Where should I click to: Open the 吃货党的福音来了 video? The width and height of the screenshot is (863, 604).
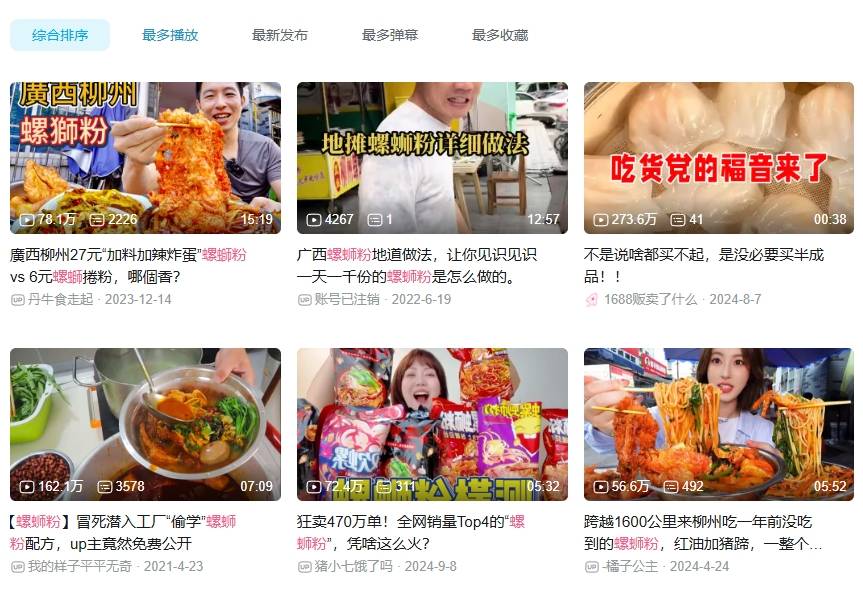[718, 157]
